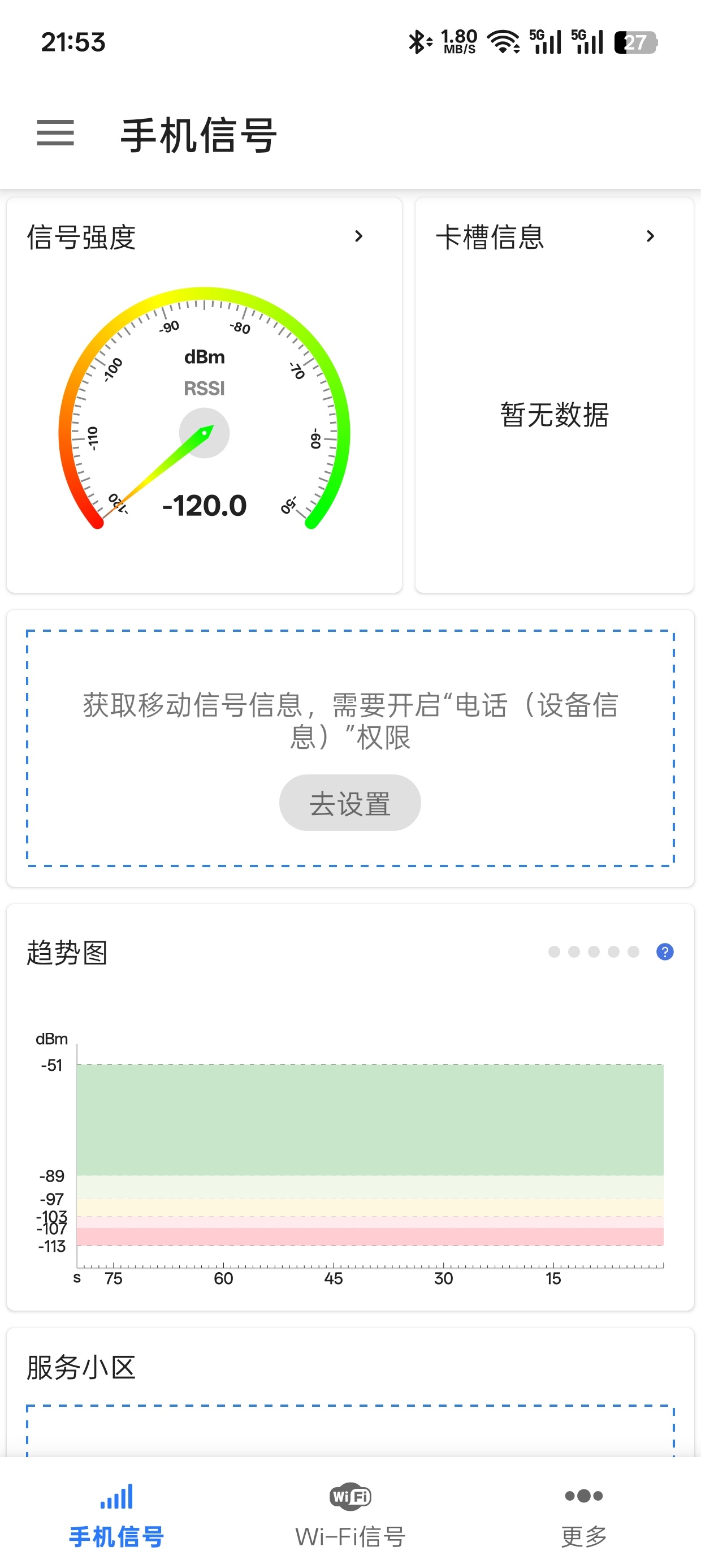Viewport: 701px width, 1568px height.
Task: Expand the 信号强度 card via its chevron
Action: (360, 236)
